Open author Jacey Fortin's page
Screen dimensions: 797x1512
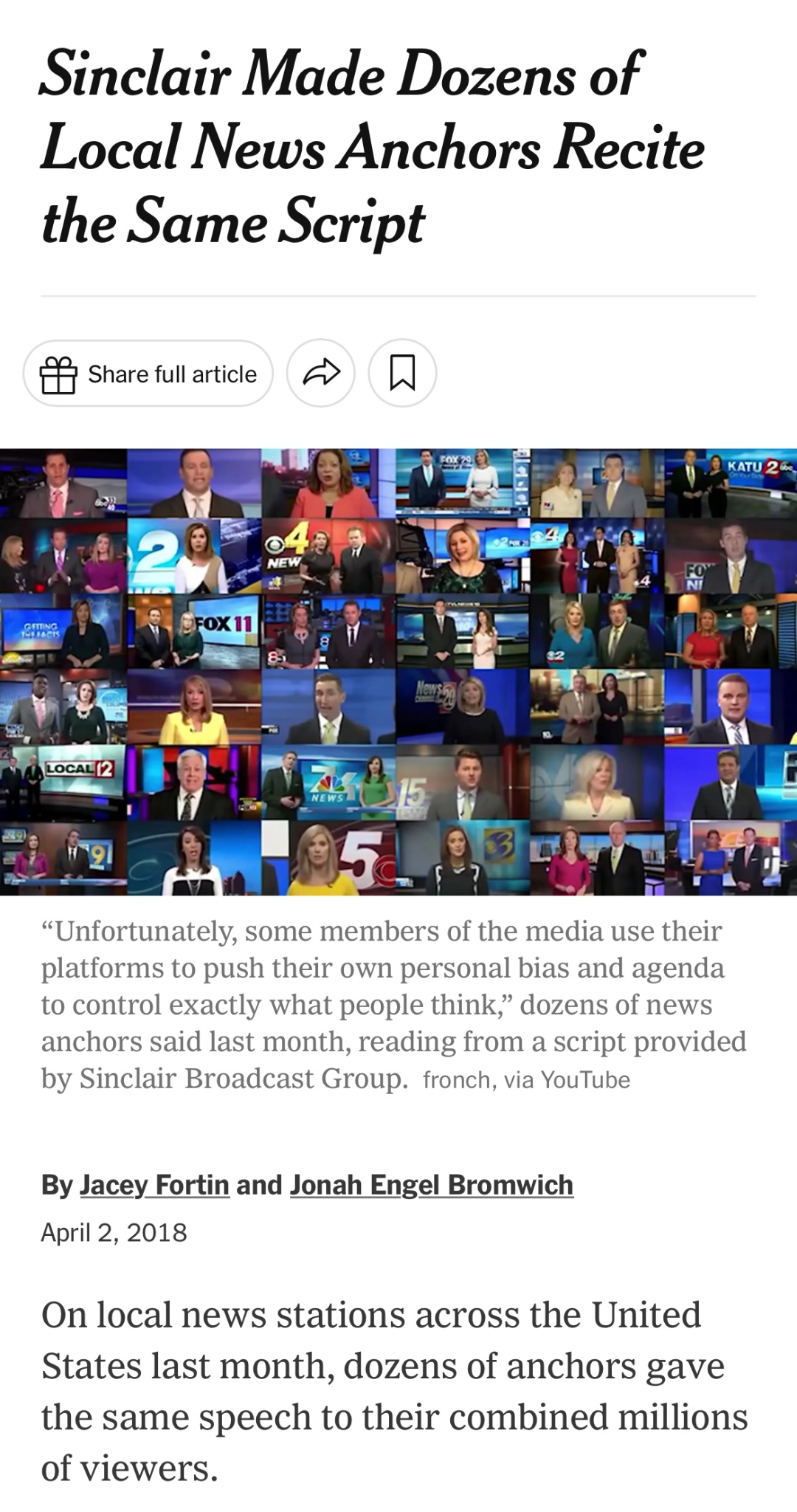[154, 1184]
